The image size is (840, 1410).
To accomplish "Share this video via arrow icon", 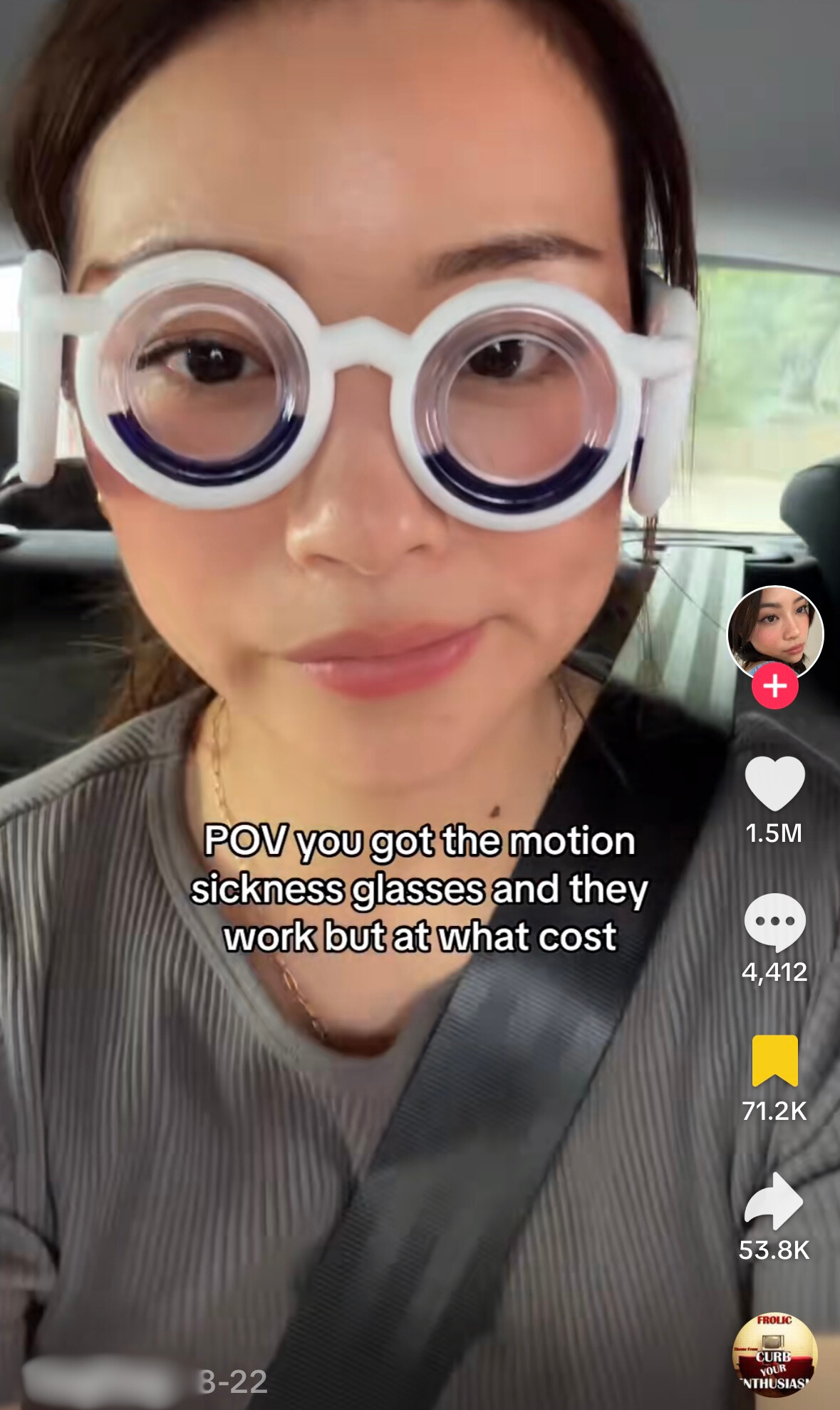I will click(x=774, y=1200).
